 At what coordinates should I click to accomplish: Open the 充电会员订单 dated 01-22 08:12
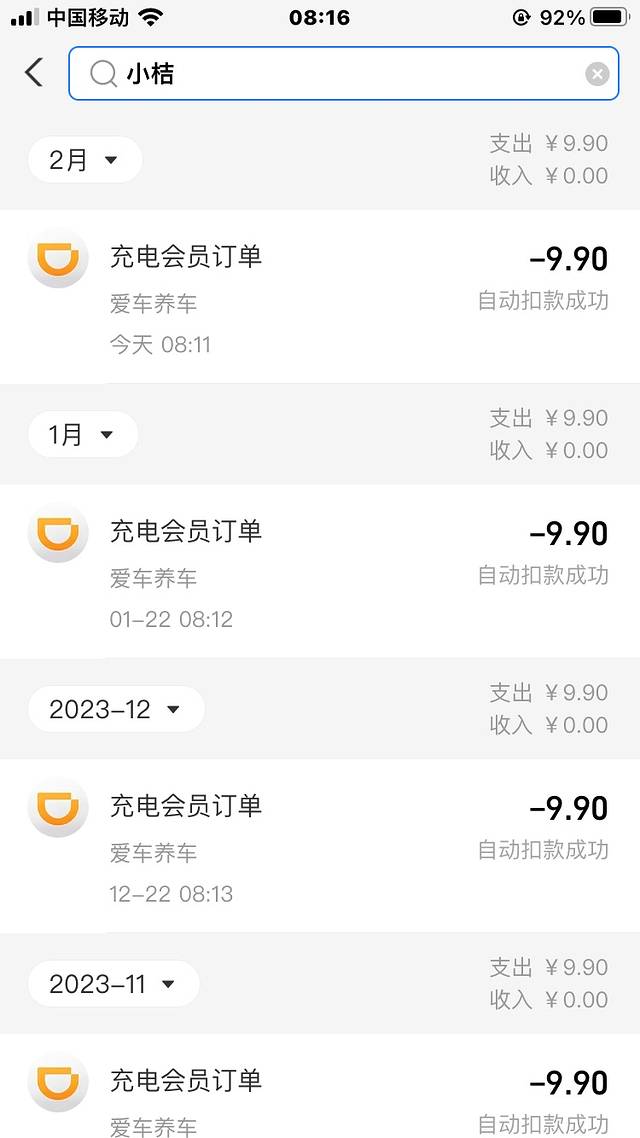(320, 571)
